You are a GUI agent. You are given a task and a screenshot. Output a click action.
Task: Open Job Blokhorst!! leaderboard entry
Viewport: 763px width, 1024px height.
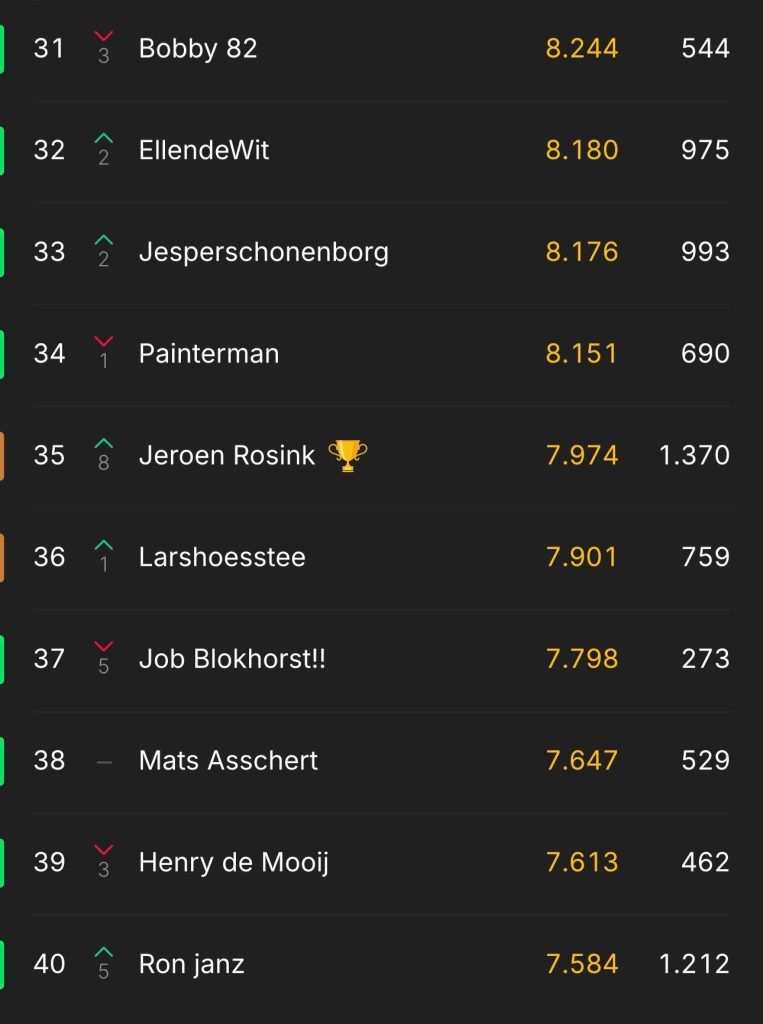tap(232, 659)
